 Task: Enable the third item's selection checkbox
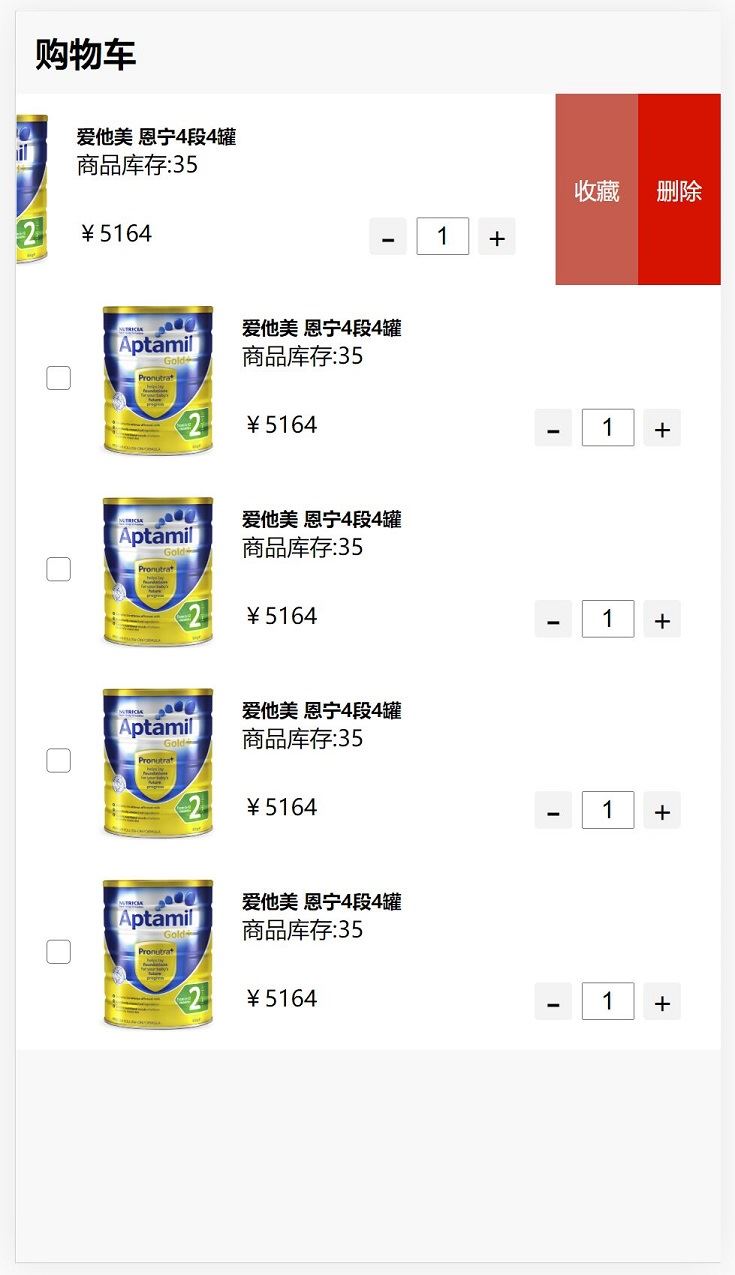tap(58, 760)
